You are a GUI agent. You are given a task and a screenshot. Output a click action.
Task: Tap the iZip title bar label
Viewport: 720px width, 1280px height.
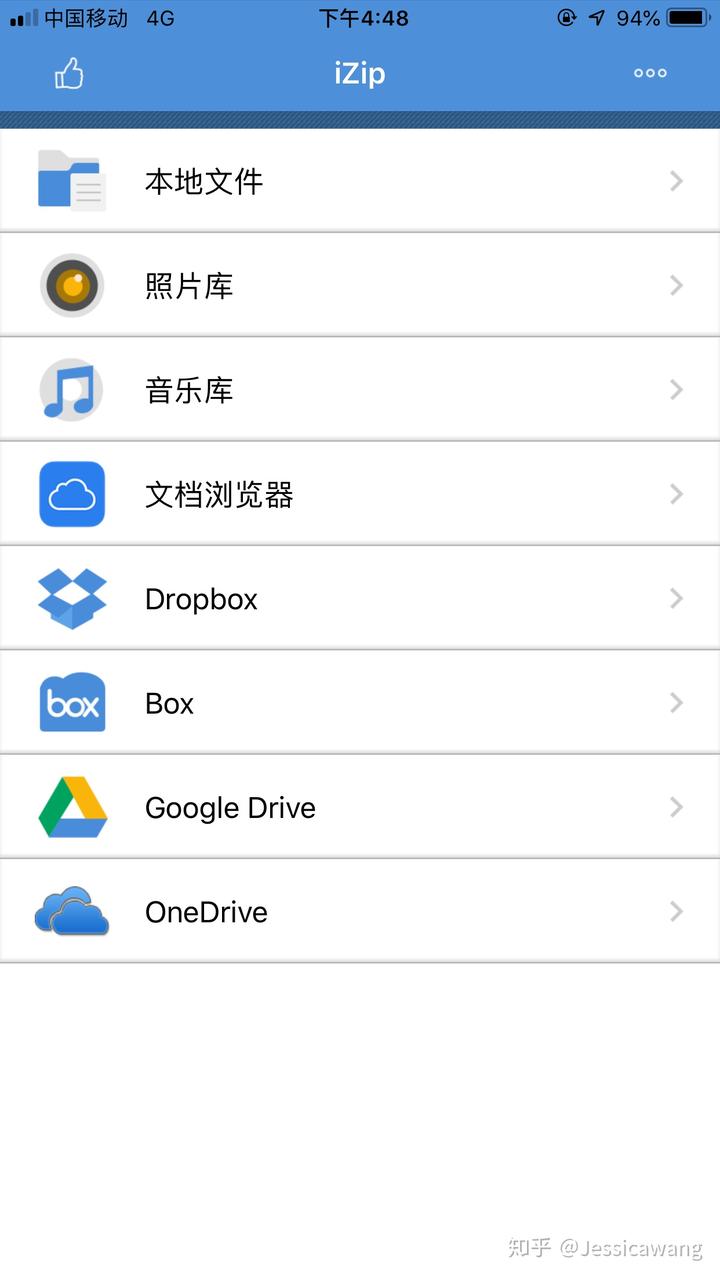tap(358, 73)
